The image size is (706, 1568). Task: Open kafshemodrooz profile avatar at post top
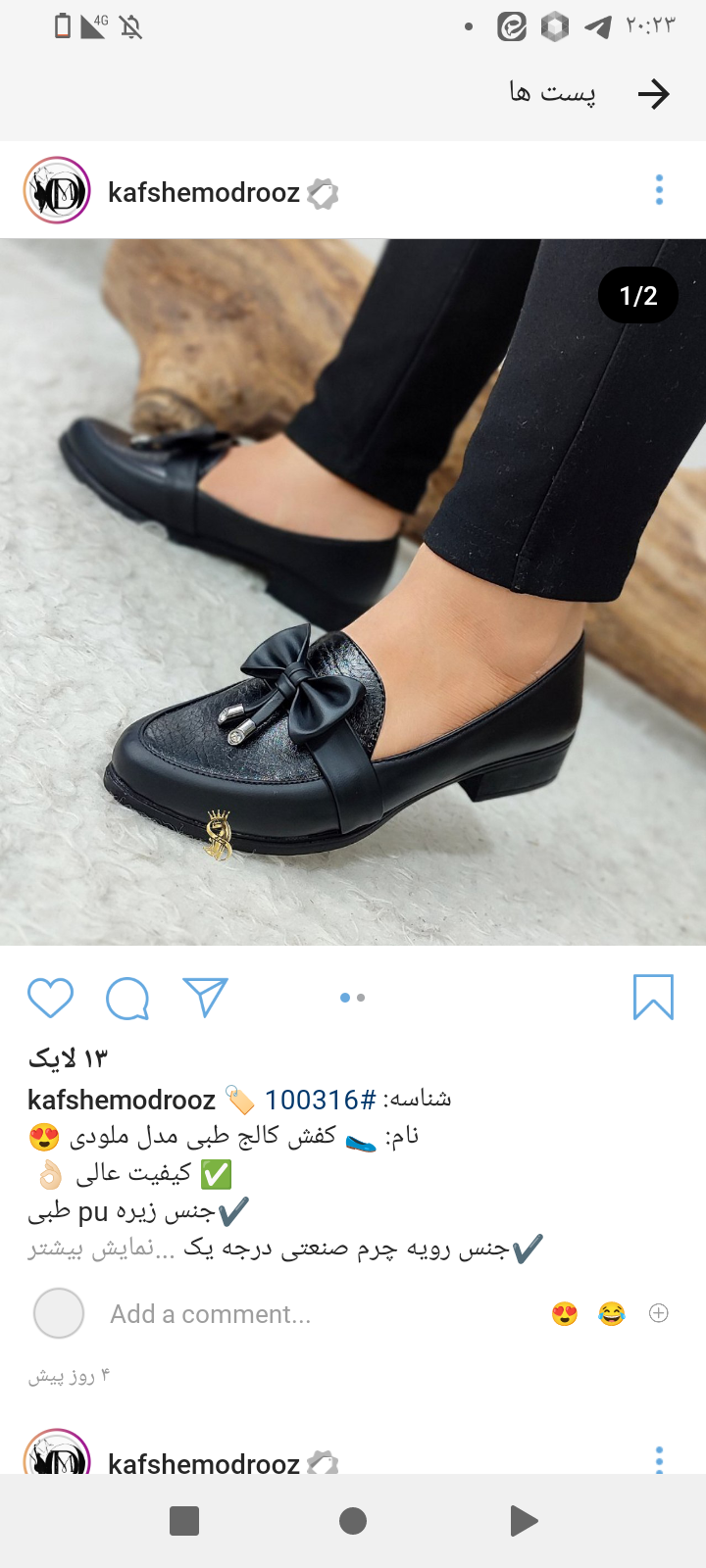pyautogui.click(x=57, y=190)
